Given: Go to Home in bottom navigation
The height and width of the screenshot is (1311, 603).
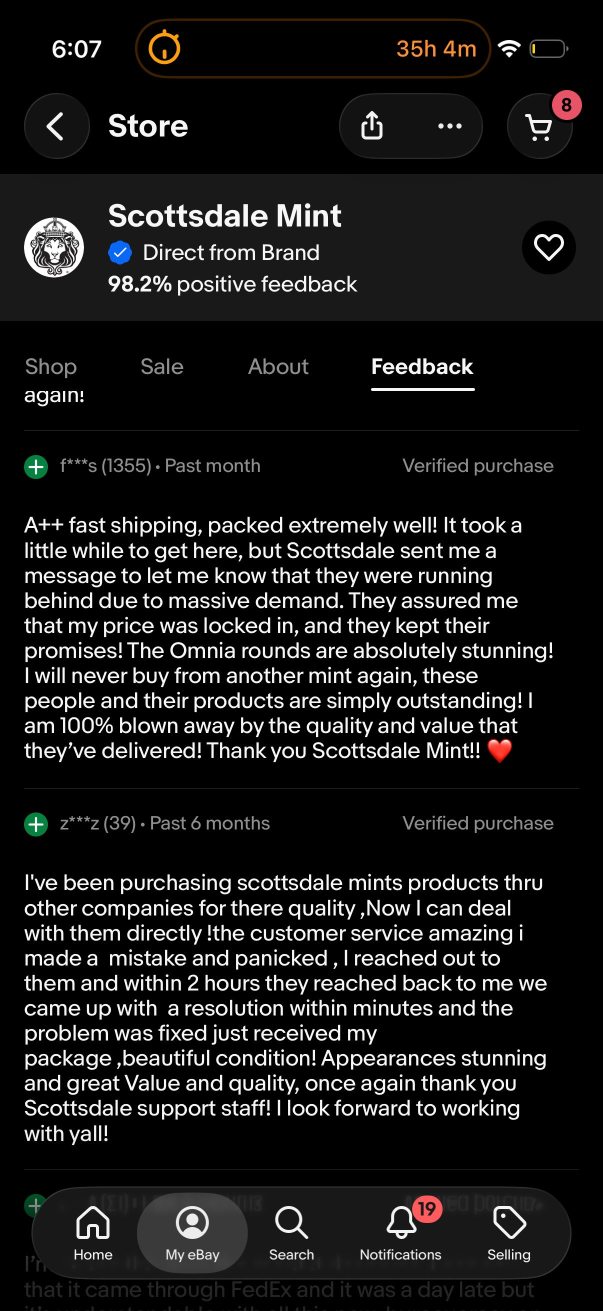Looking at the screenshot, I should click(x=93, y=1233).
